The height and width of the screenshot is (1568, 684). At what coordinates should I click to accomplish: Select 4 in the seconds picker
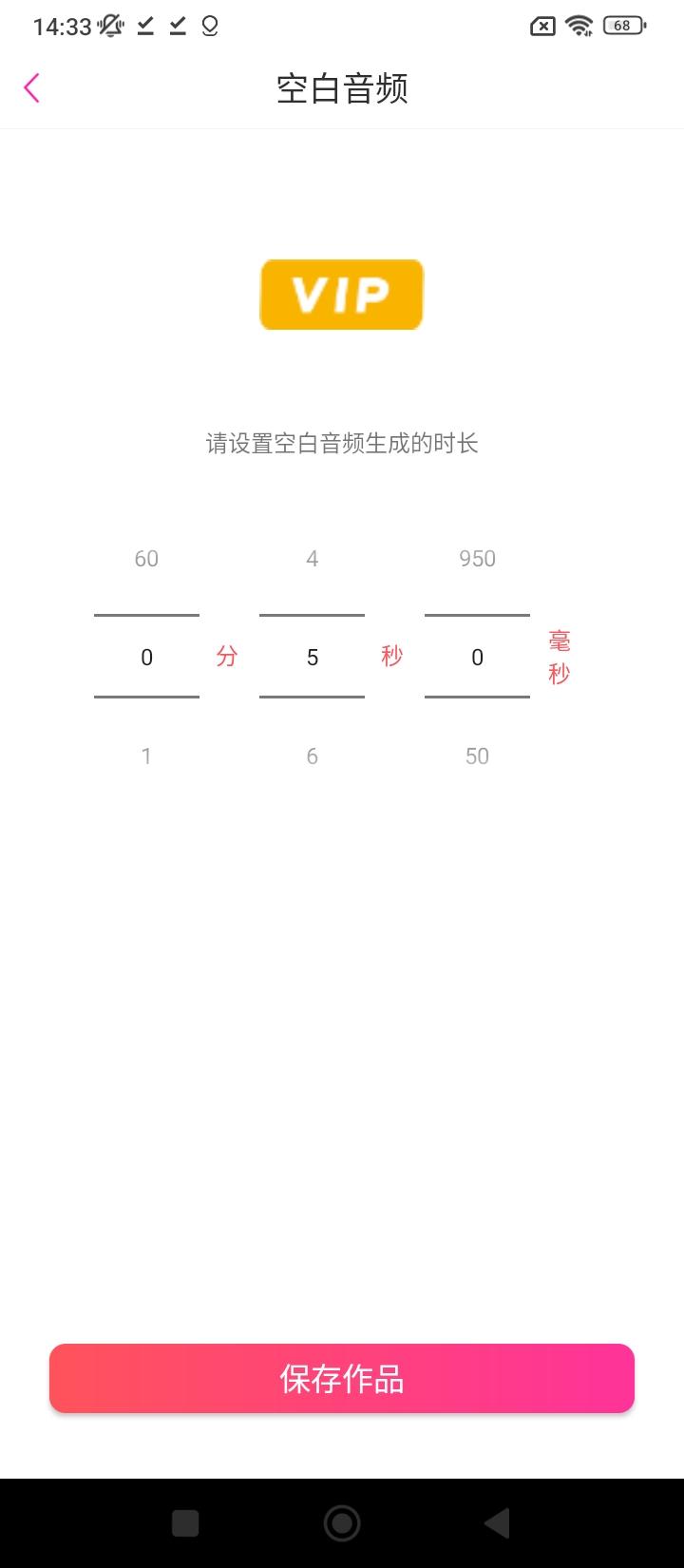click(312, 559)
